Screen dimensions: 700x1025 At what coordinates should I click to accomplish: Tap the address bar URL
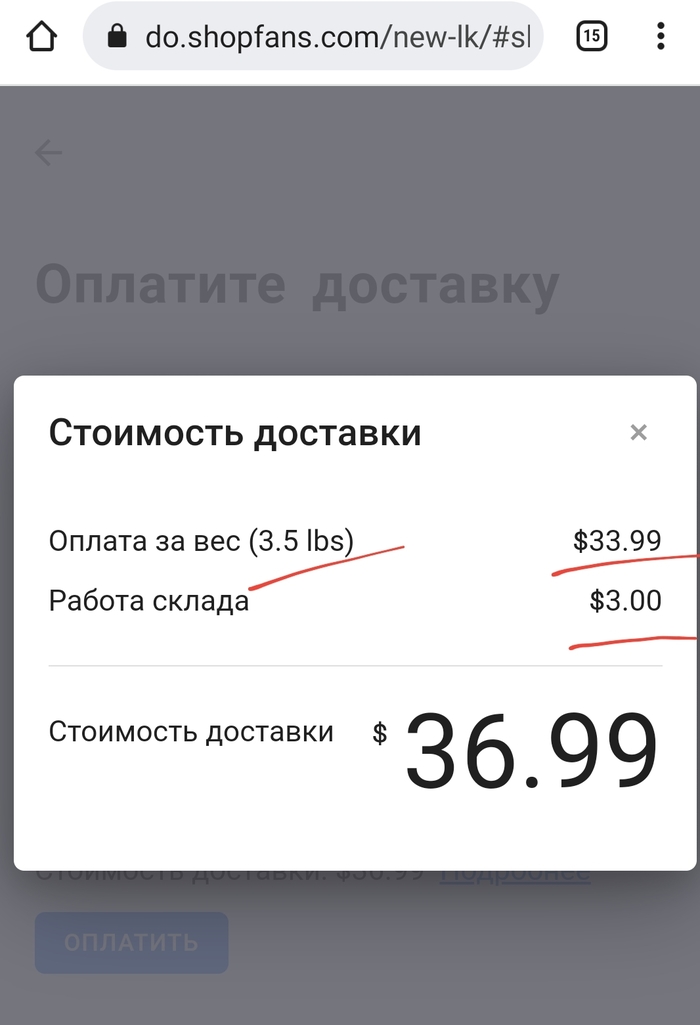click(x=335, y=37)
